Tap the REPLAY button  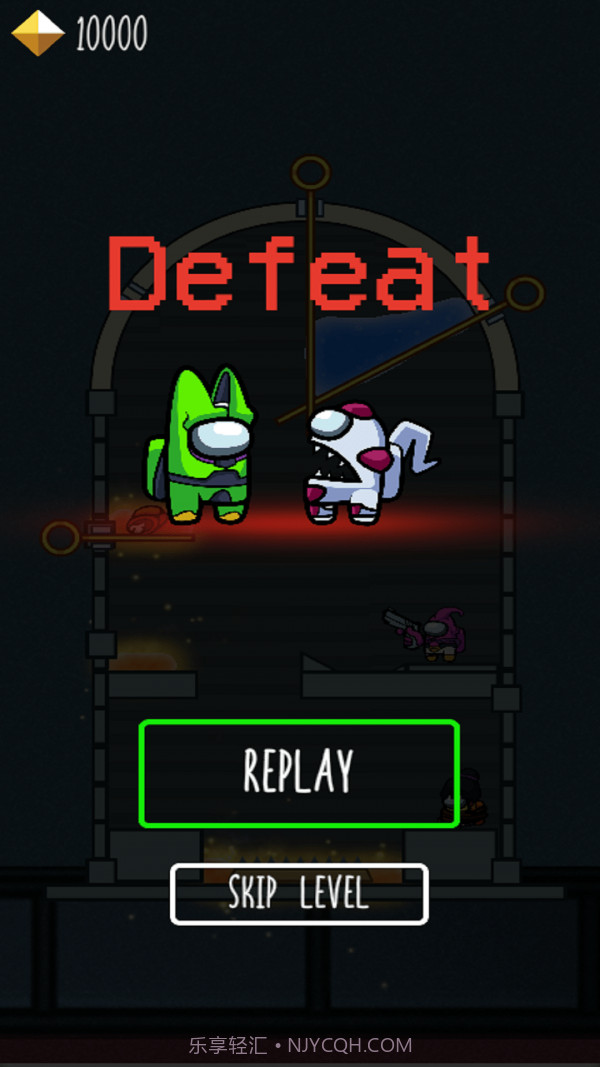[299, 773]
